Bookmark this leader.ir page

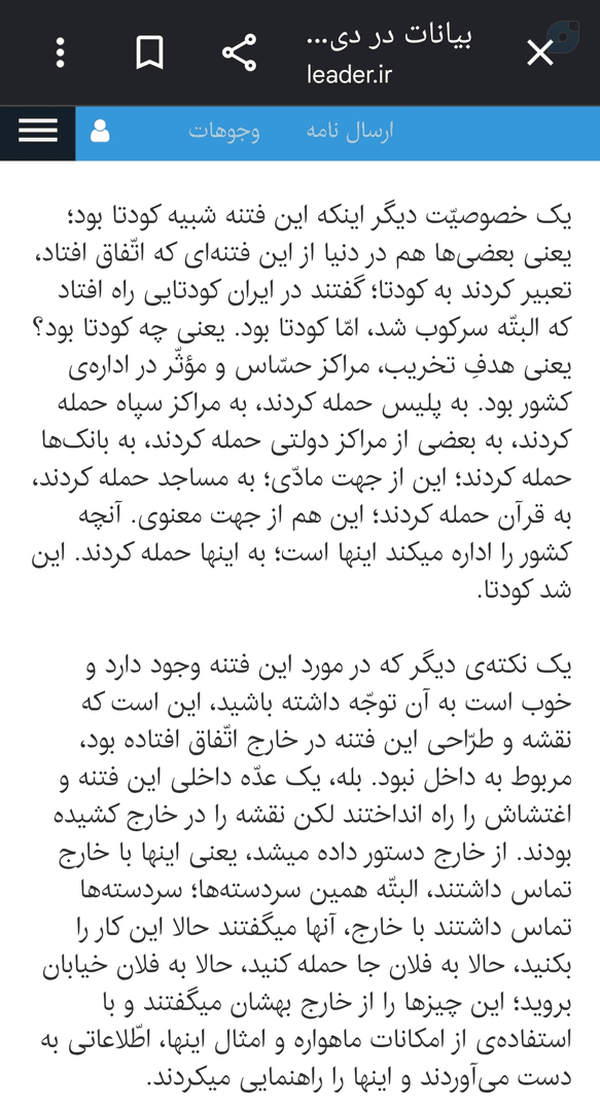[149, 53]
